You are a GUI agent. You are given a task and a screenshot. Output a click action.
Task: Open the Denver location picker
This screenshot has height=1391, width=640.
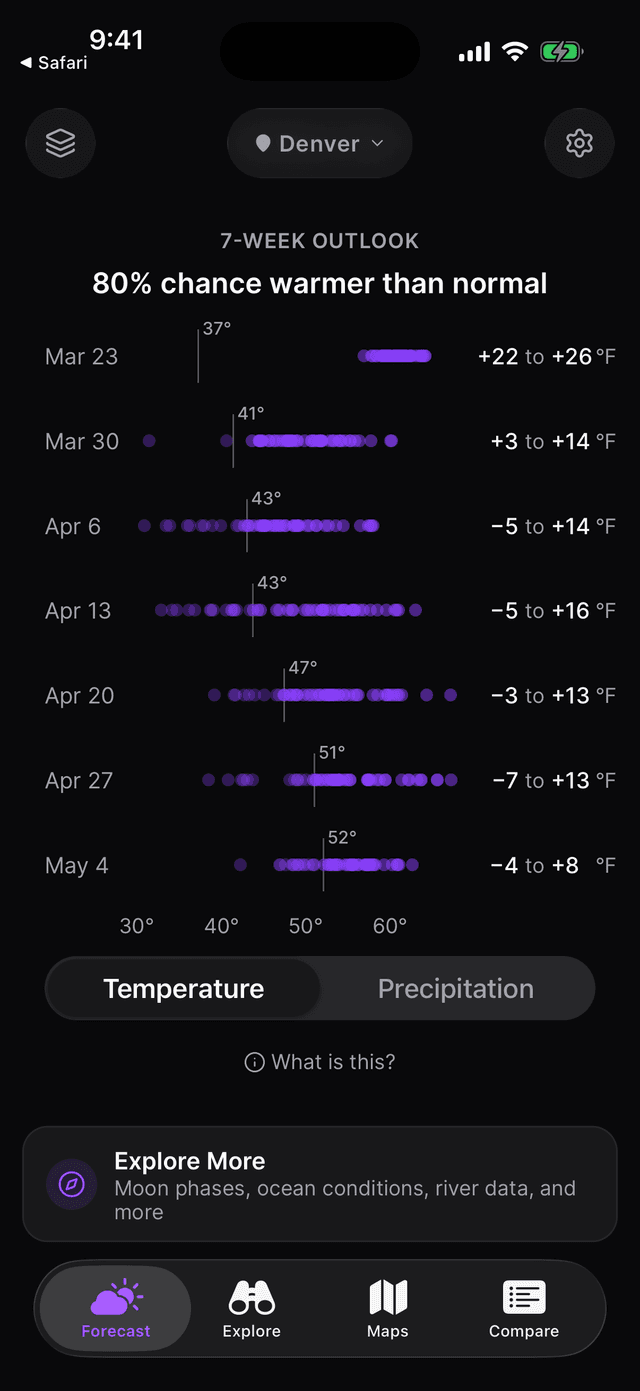[320, 144]
